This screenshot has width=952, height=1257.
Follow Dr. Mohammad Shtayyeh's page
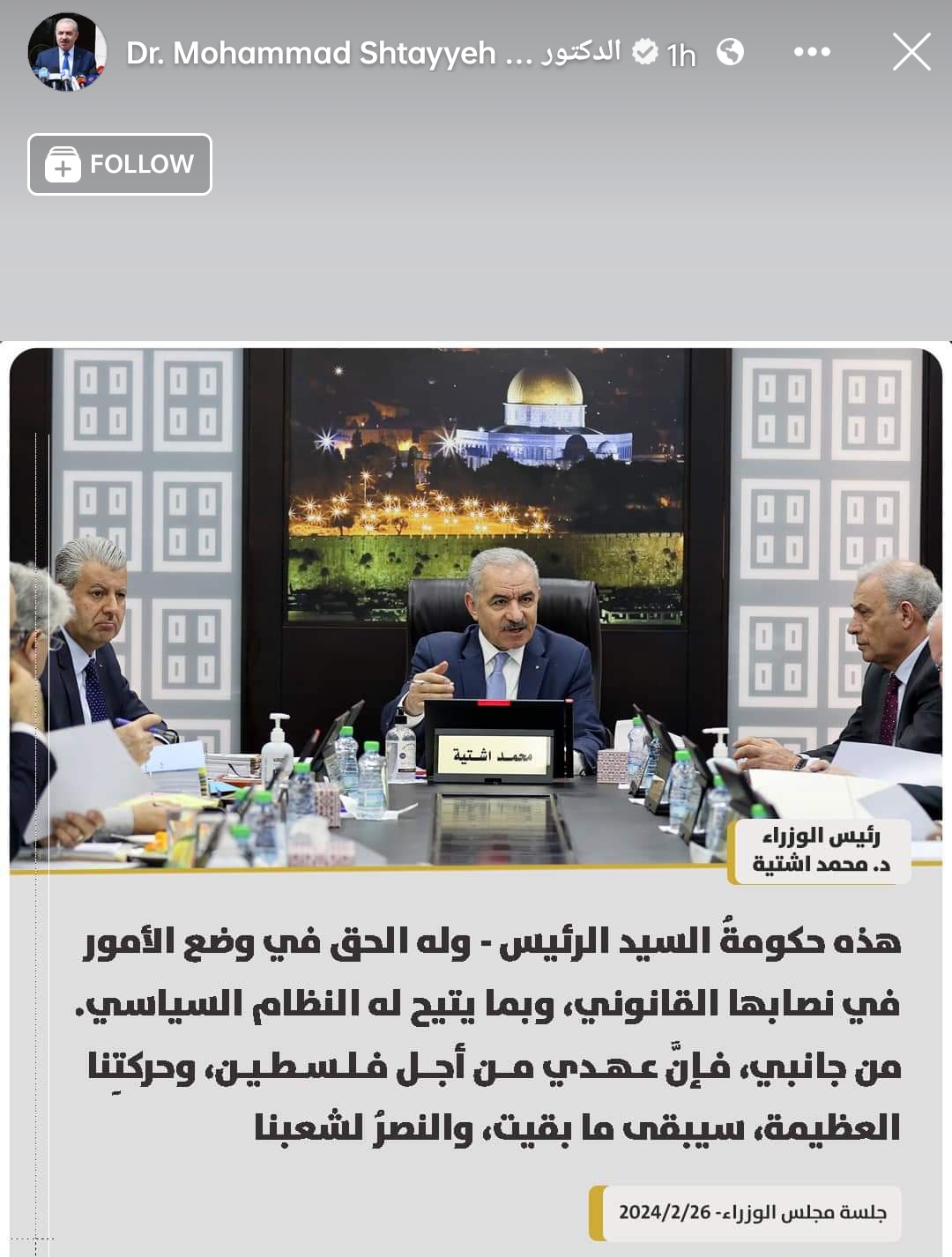click(x=120, y=164)
